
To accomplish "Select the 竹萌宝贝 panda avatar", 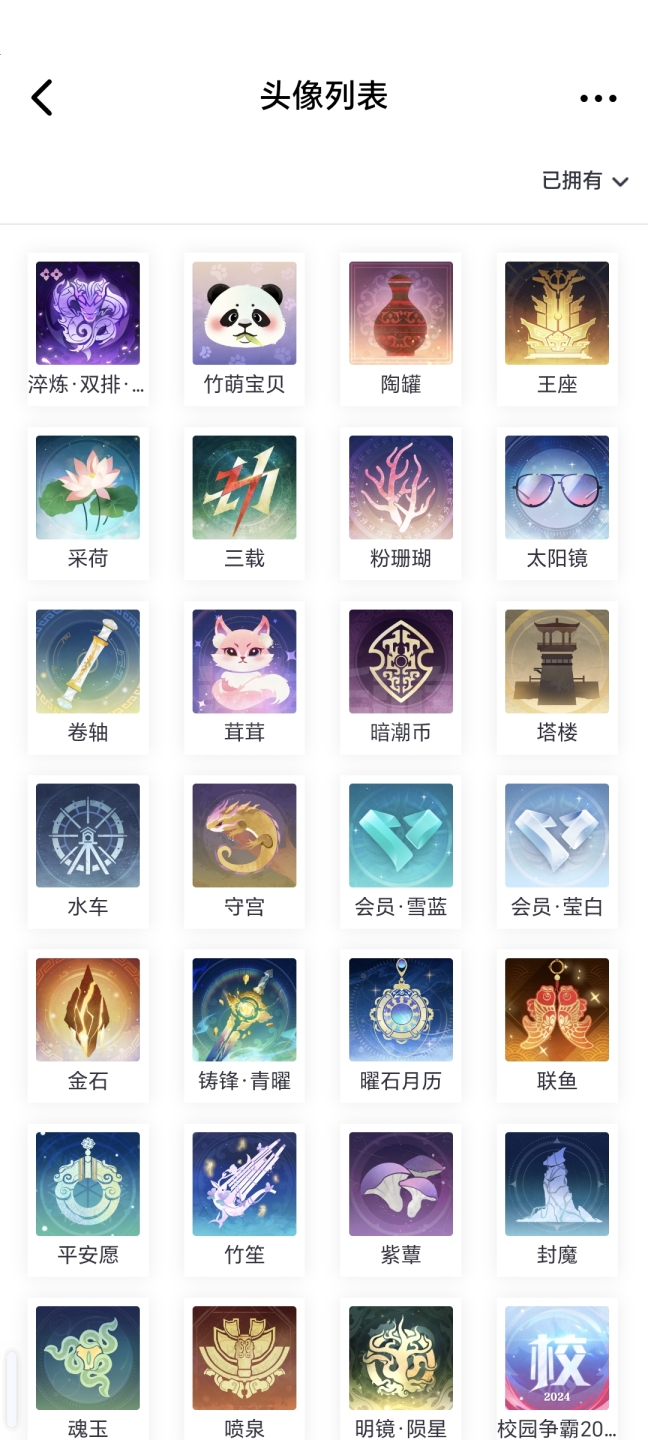I will [x=244, y=313].
